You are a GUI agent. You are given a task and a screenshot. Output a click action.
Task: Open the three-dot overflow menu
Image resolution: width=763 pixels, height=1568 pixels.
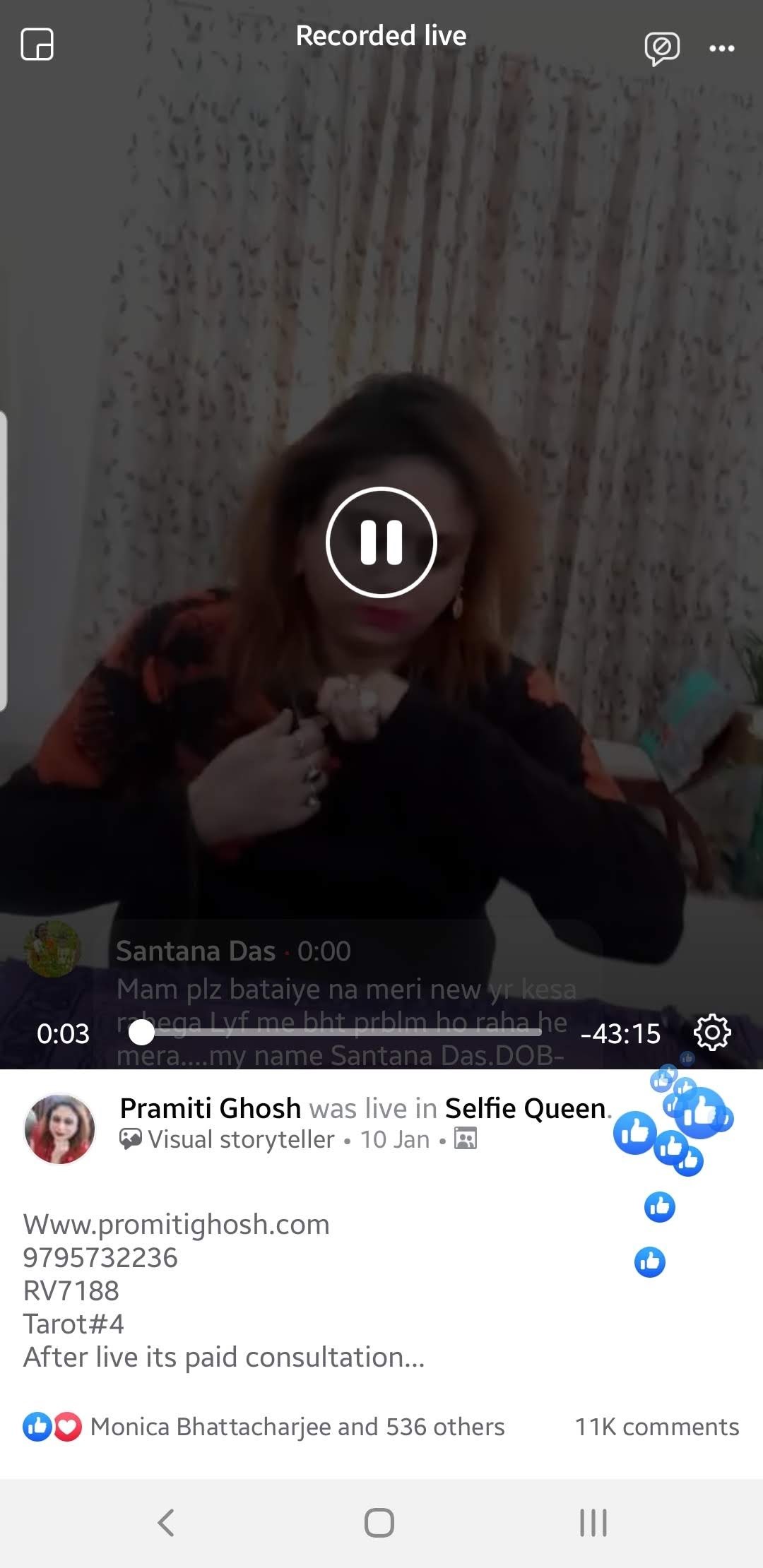(x=722, y=48)
